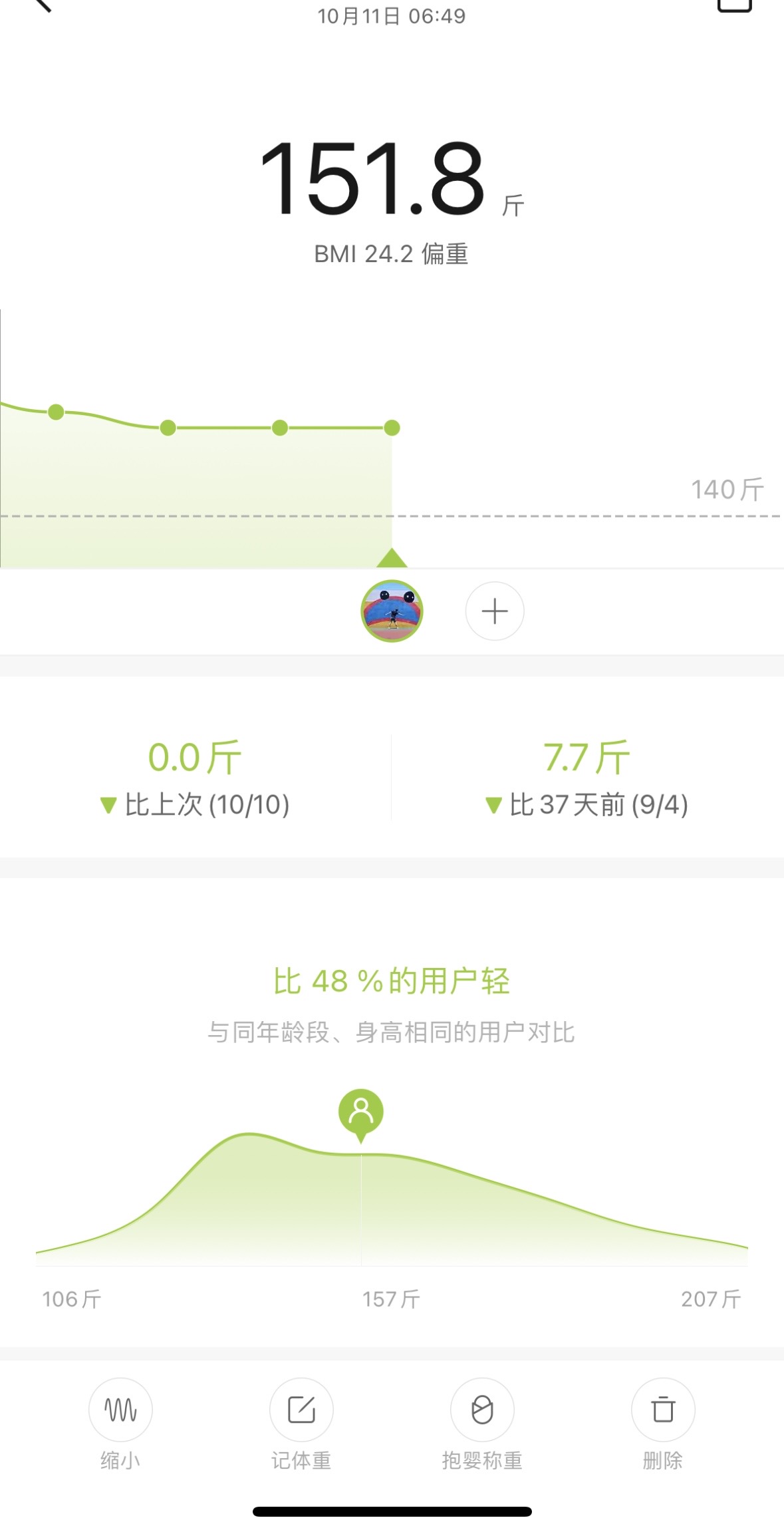This screenshot has height=1532, width=784.
Task: Select the latest data point on weight chart
Action: tap(392, 428)
